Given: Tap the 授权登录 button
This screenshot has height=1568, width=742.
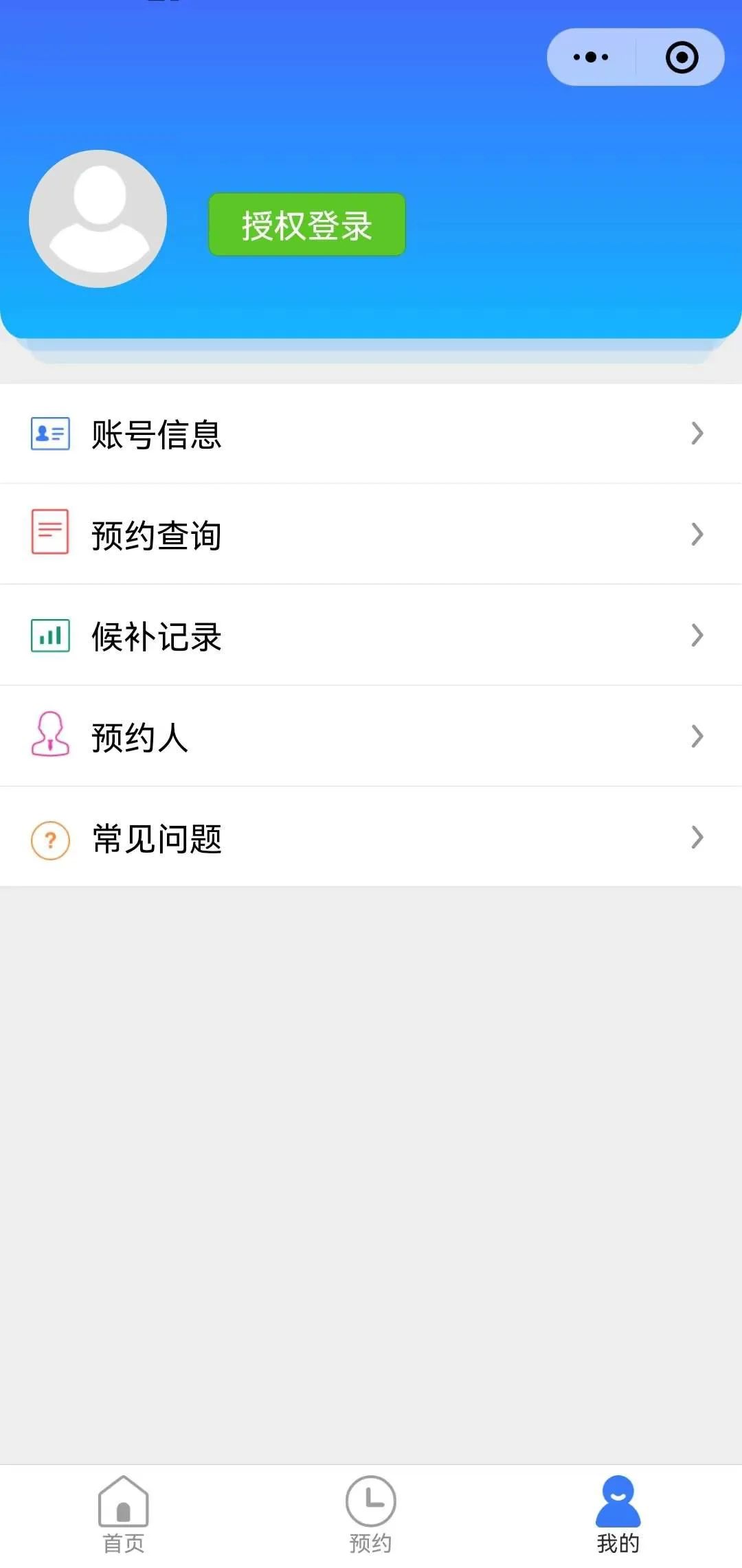Looking at the screenshot, I should coord(306,225).
